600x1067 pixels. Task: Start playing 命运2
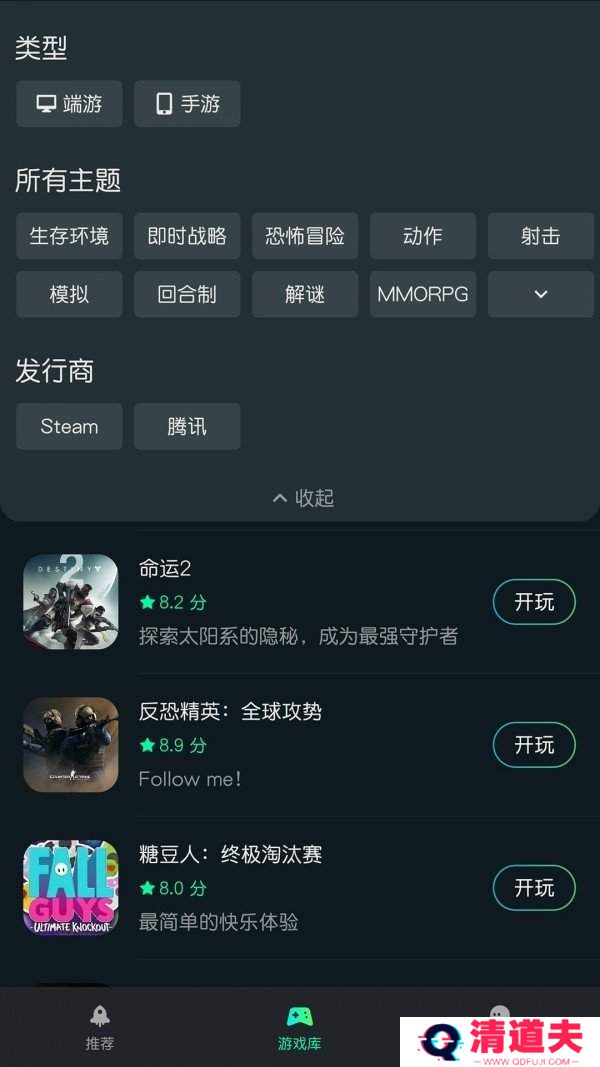534,602
